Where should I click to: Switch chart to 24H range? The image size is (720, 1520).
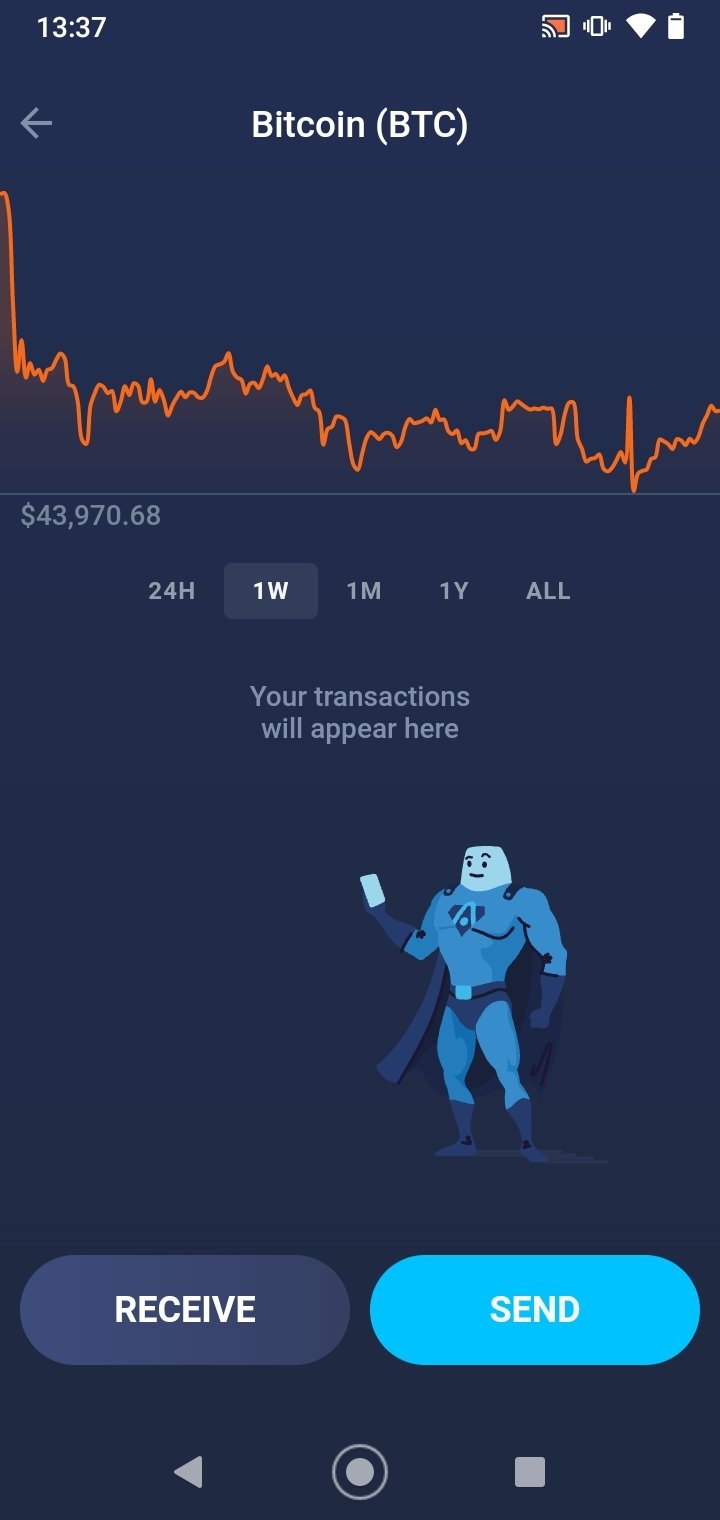pos(171,591)
